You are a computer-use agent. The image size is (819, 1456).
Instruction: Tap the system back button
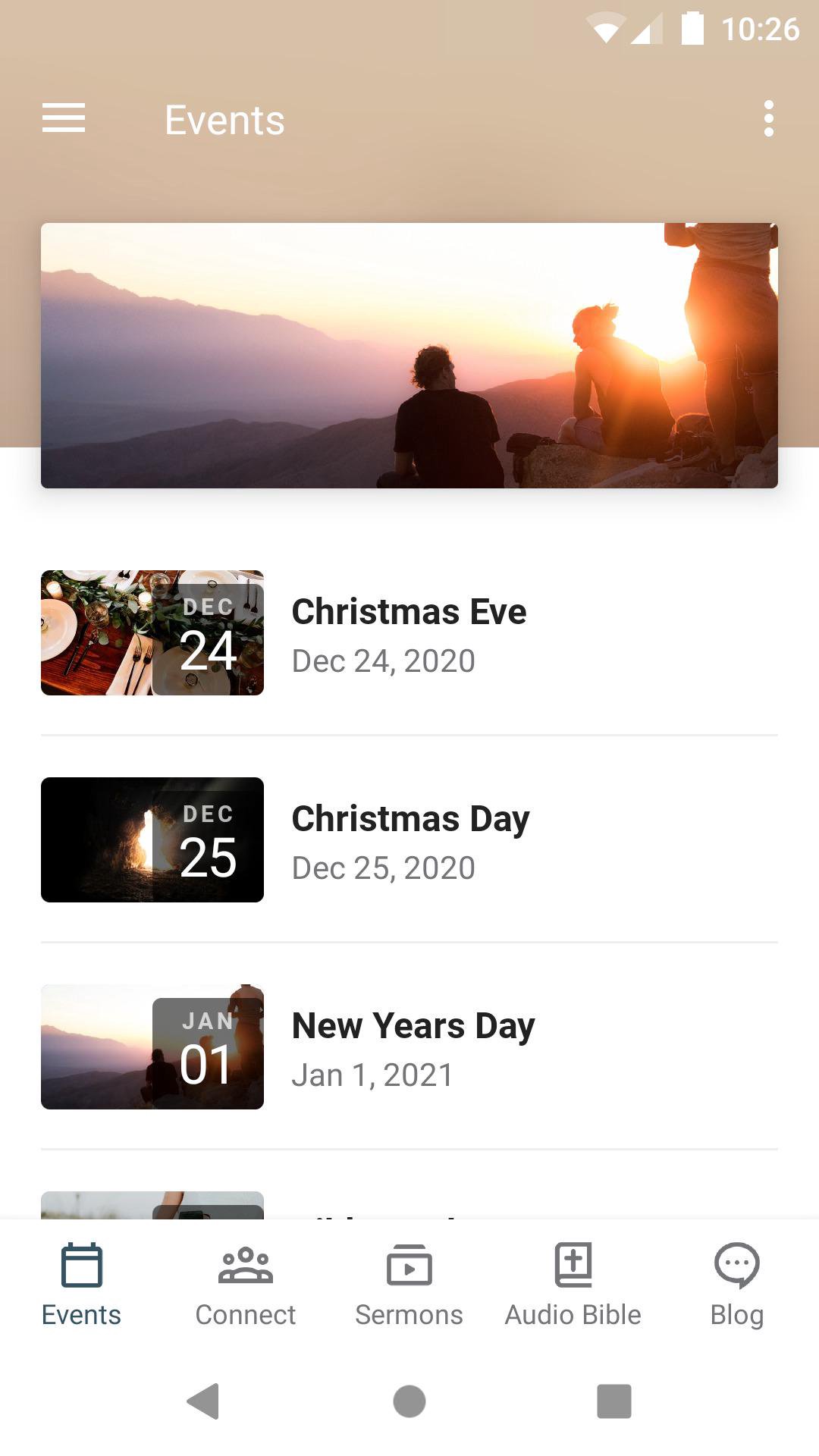(203, 1401)
